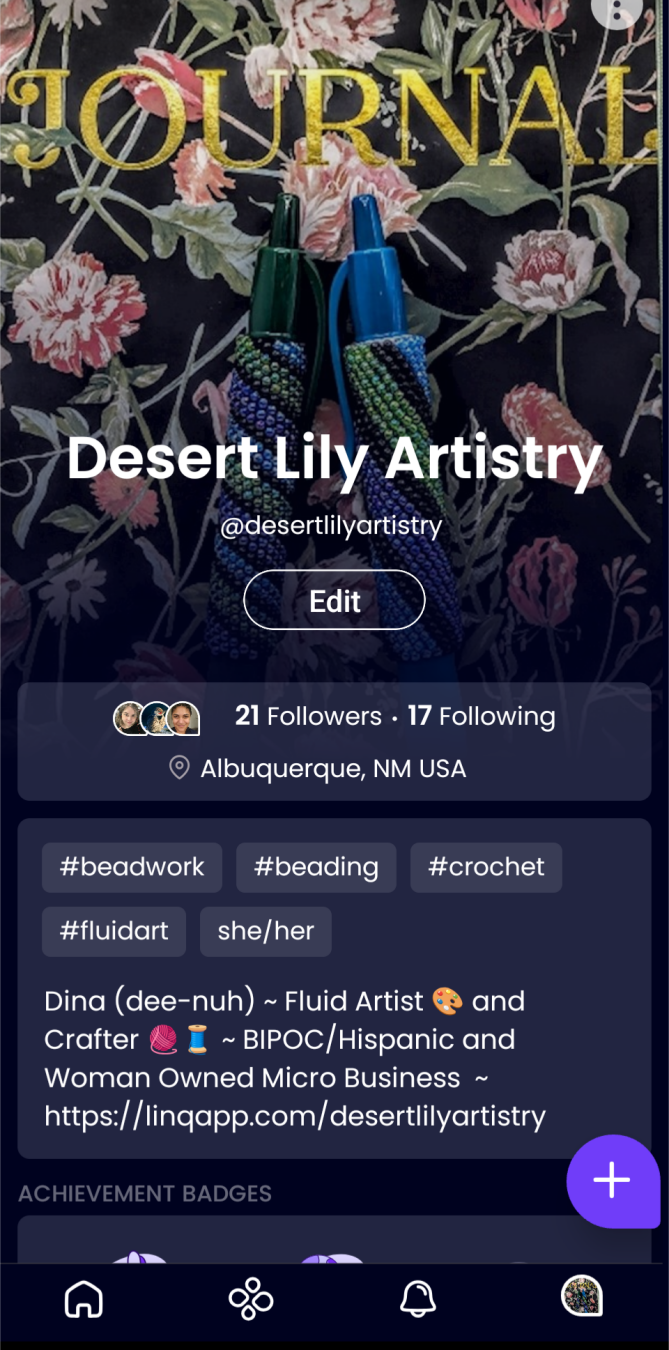Open the three-dot overflow menu
669x1350 pixels.
coord(619,11)
